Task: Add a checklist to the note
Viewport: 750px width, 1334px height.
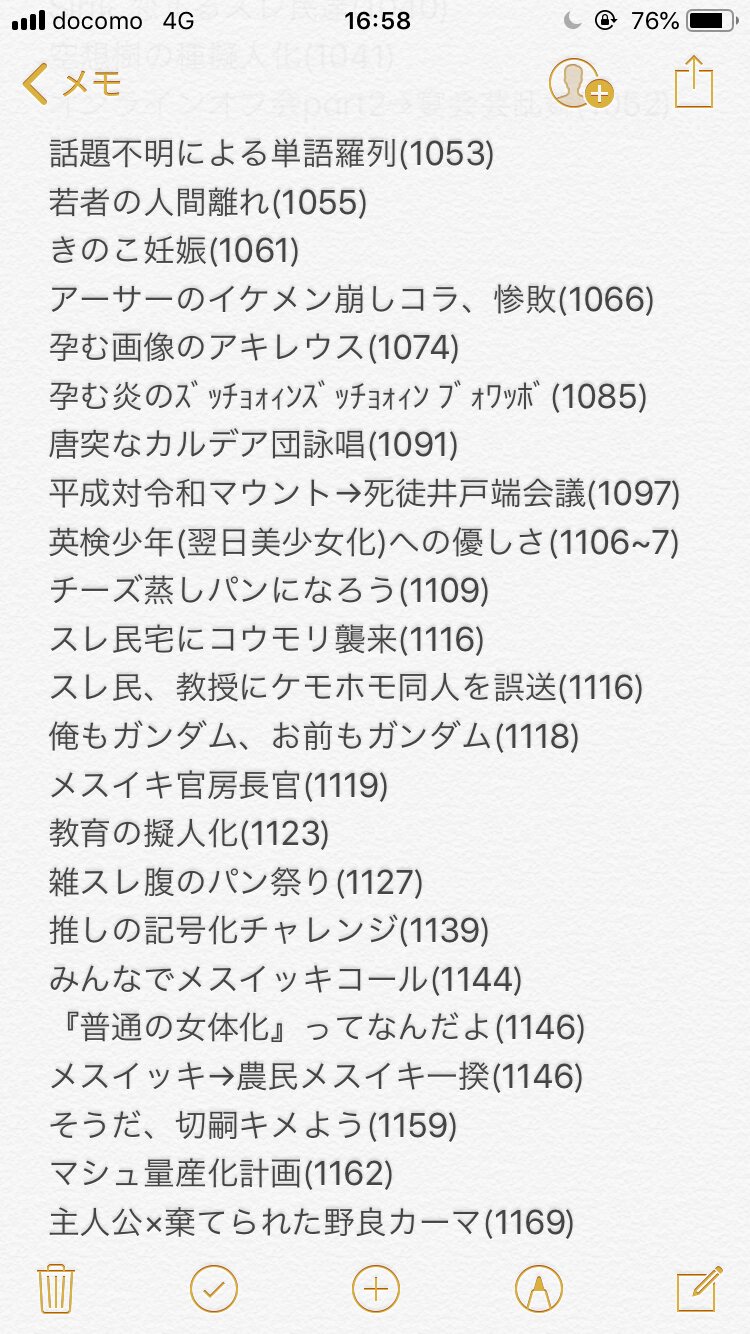Action: [x=214, y=1288]
